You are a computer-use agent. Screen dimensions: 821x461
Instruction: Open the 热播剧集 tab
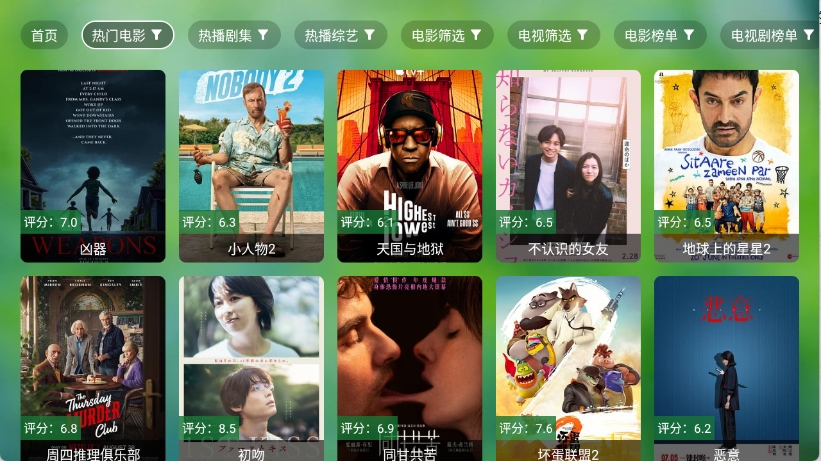click(x=233, y=35)
